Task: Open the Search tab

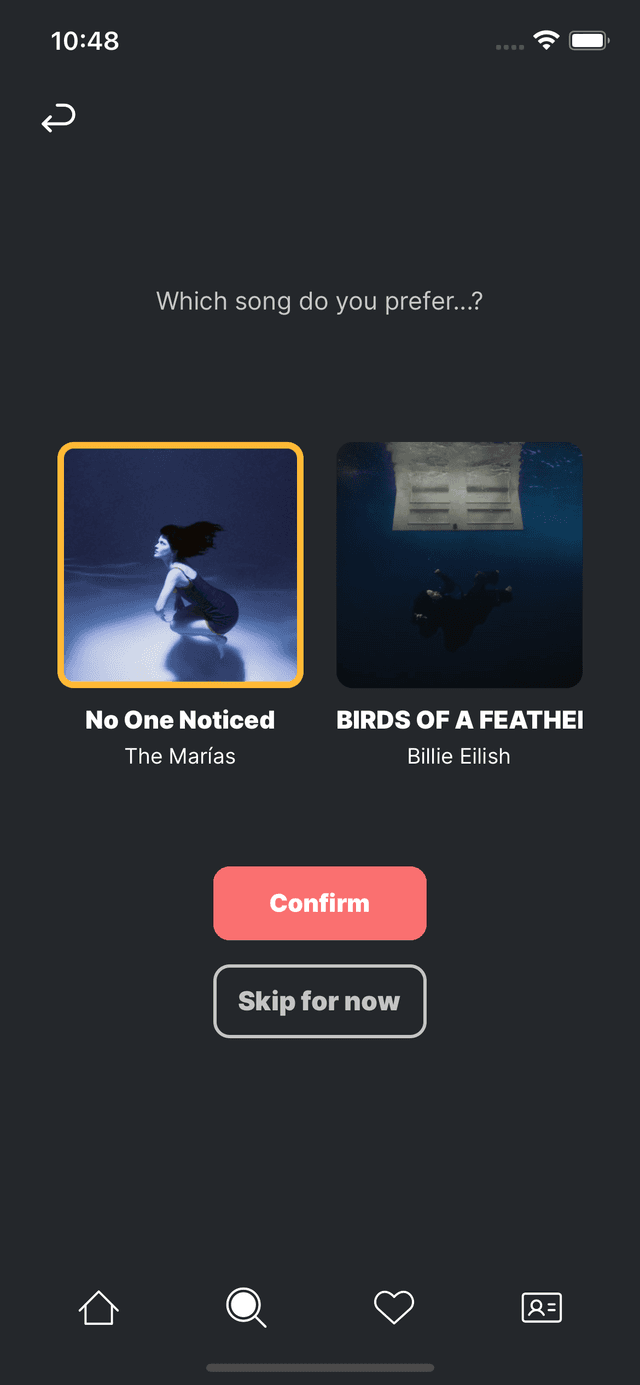Action: [x=246, y=1307]
